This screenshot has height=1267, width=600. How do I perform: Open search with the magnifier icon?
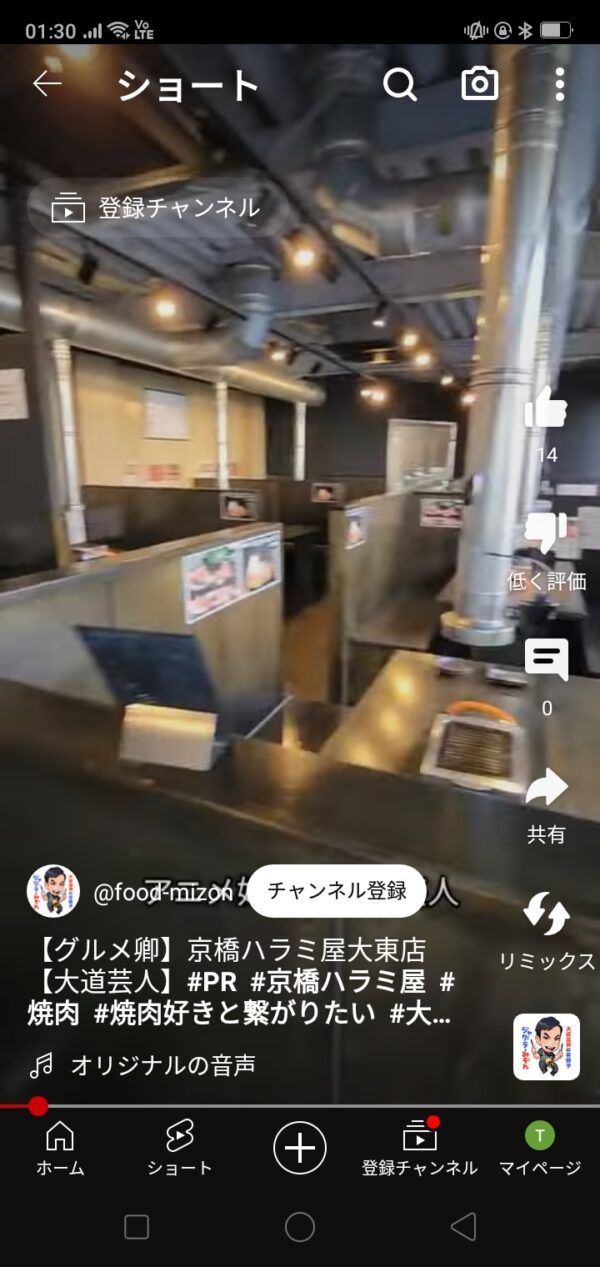coord(399,85)
